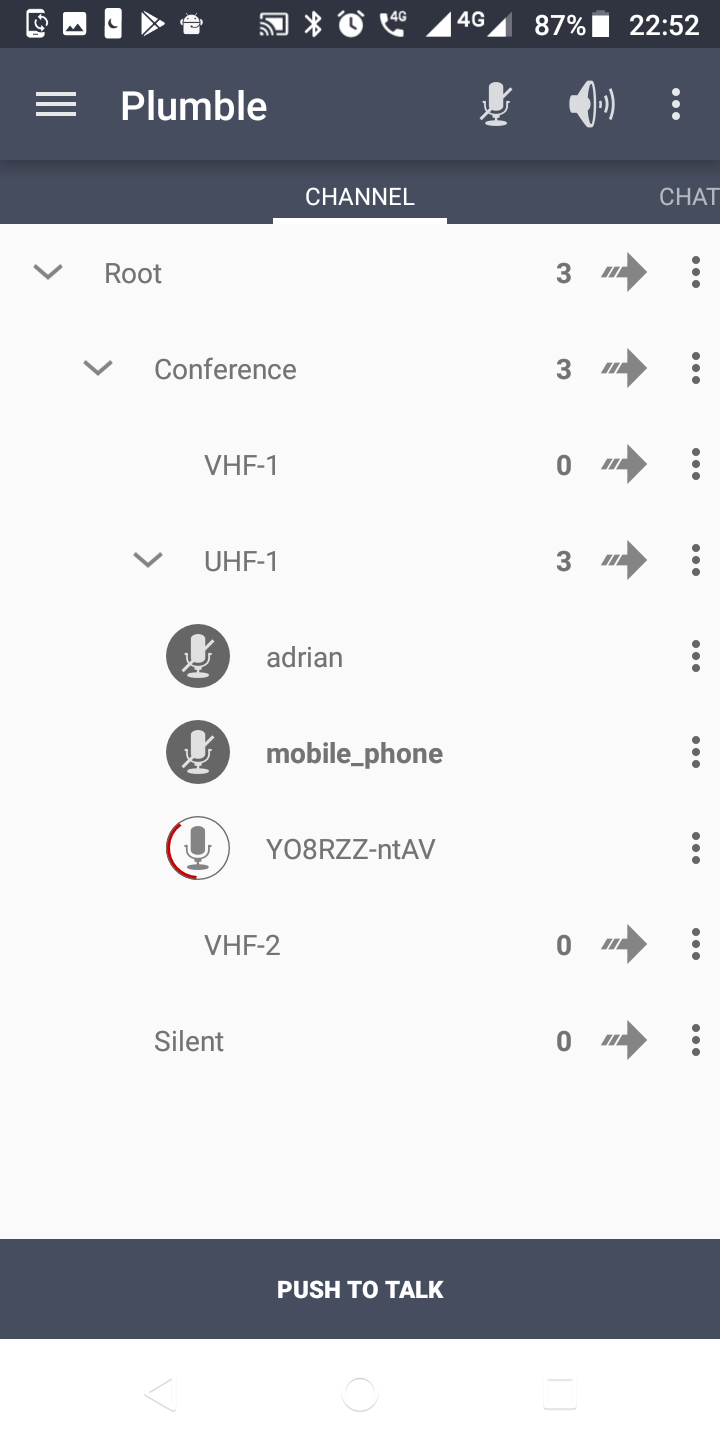Toggle the speaker output icon in the toolbar

click(x=591, y=104)
